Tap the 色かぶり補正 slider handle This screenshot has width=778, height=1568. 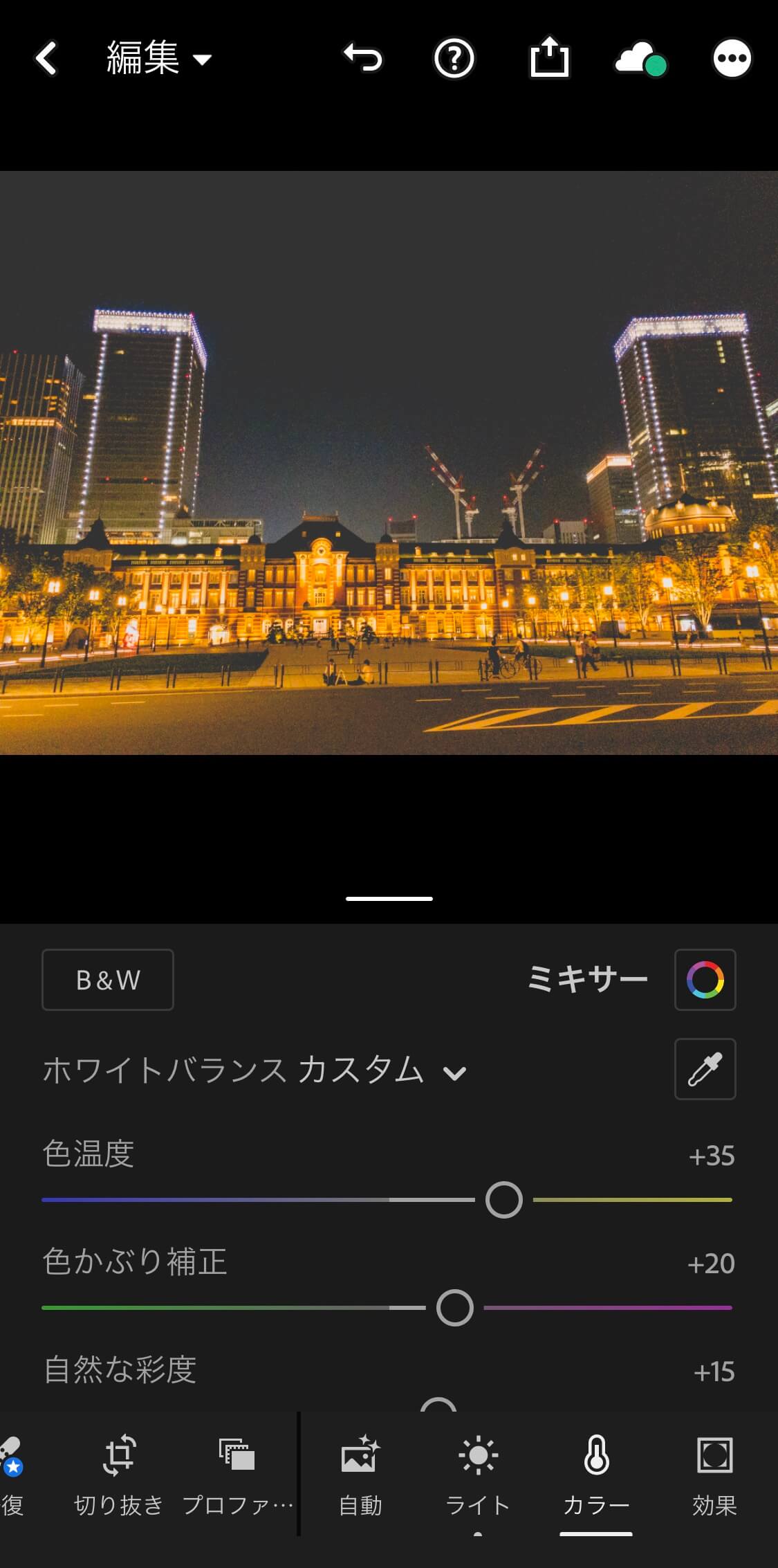[x=455, y=1308]
